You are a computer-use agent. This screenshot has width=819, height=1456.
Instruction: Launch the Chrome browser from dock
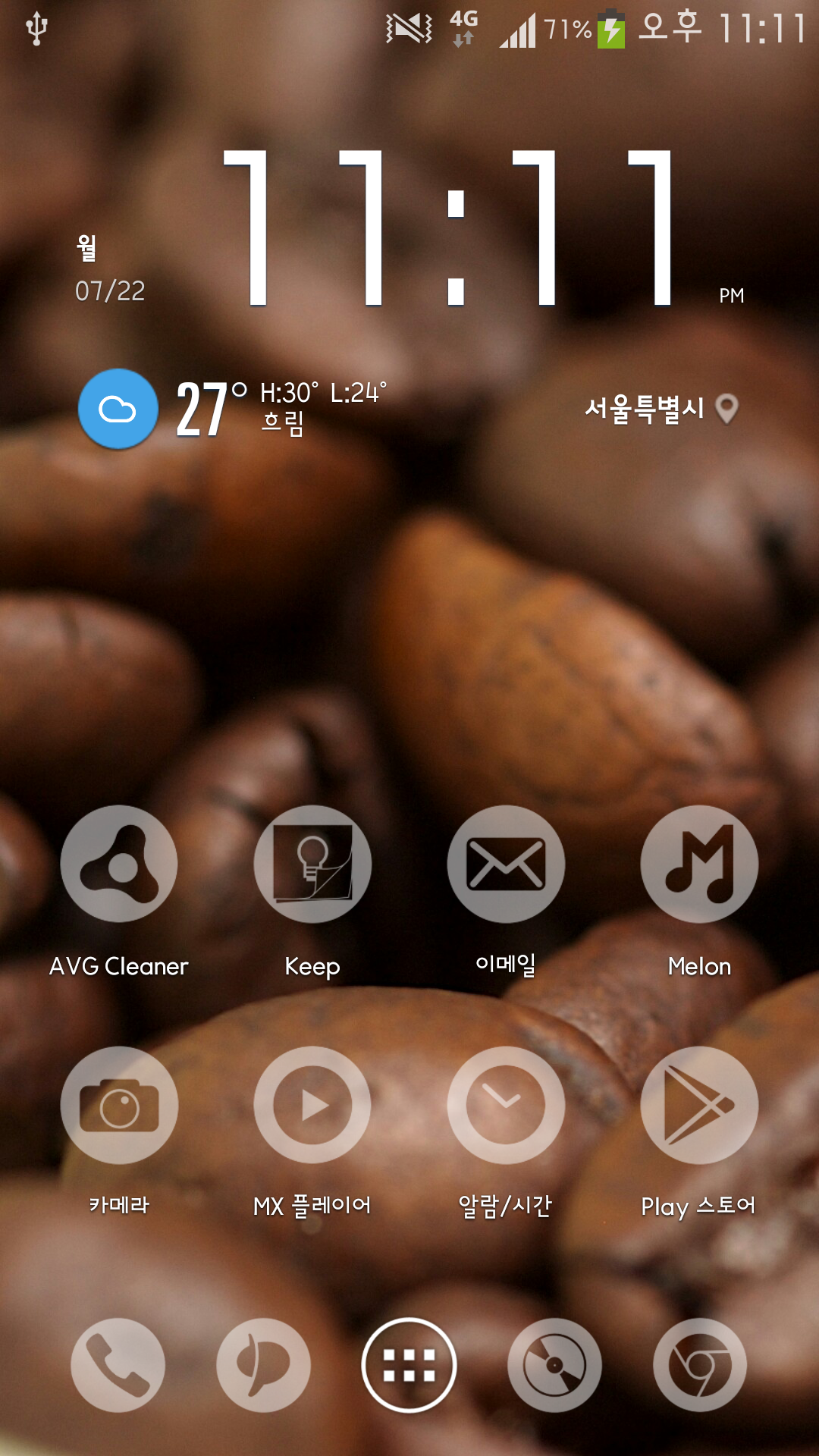700,1365
